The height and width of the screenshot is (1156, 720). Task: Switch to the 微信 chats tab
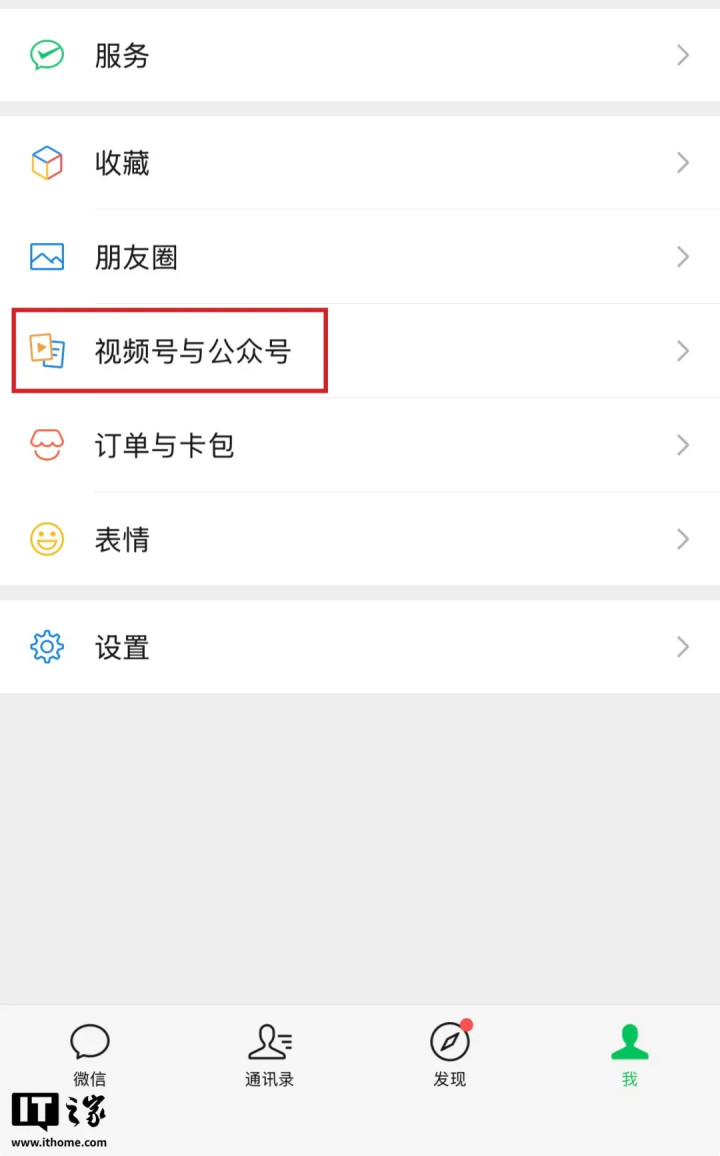pyautogui.click(x=90, y=1055)
